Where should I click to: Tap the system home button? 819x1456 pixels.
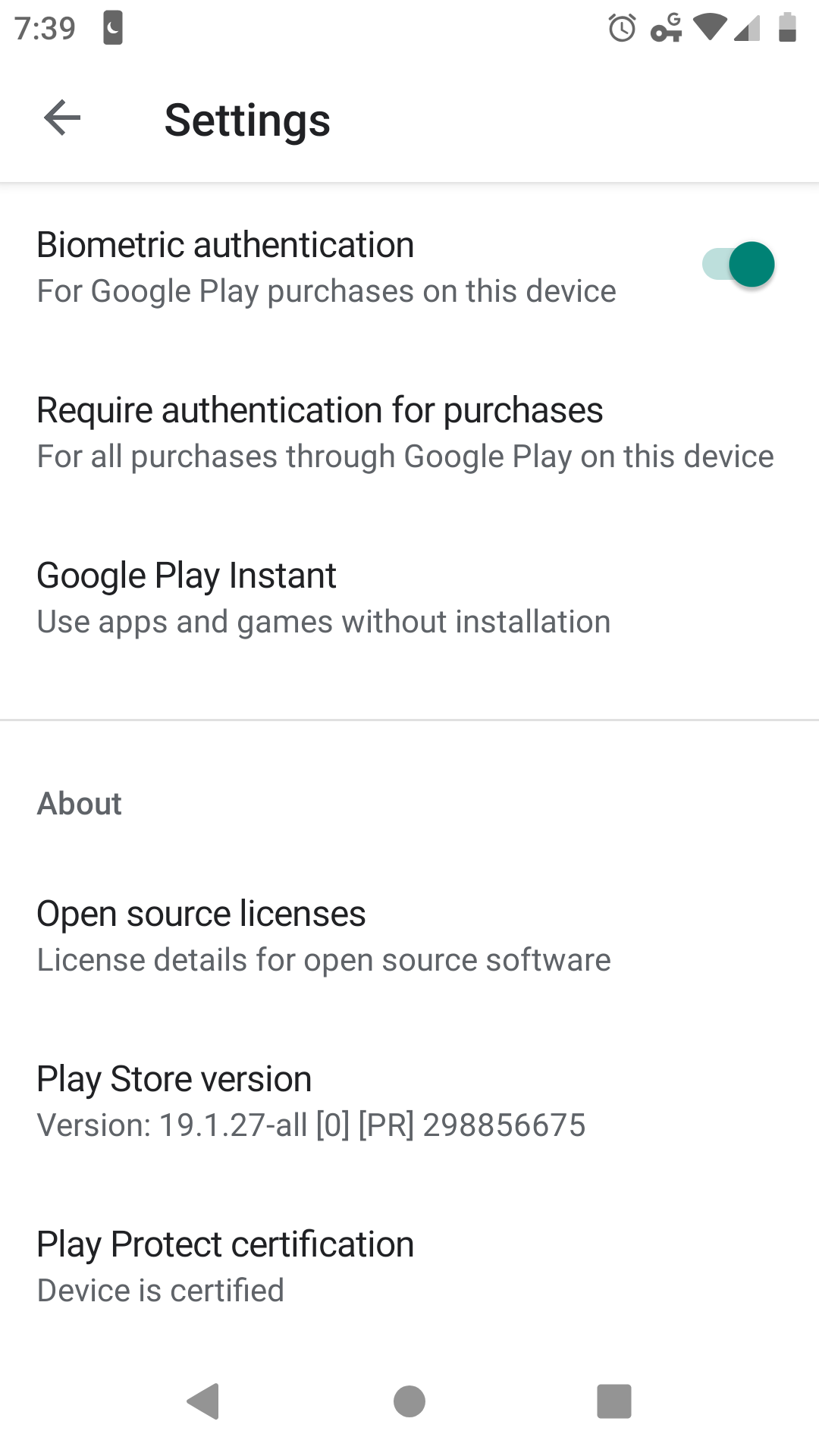point(409,1401)
